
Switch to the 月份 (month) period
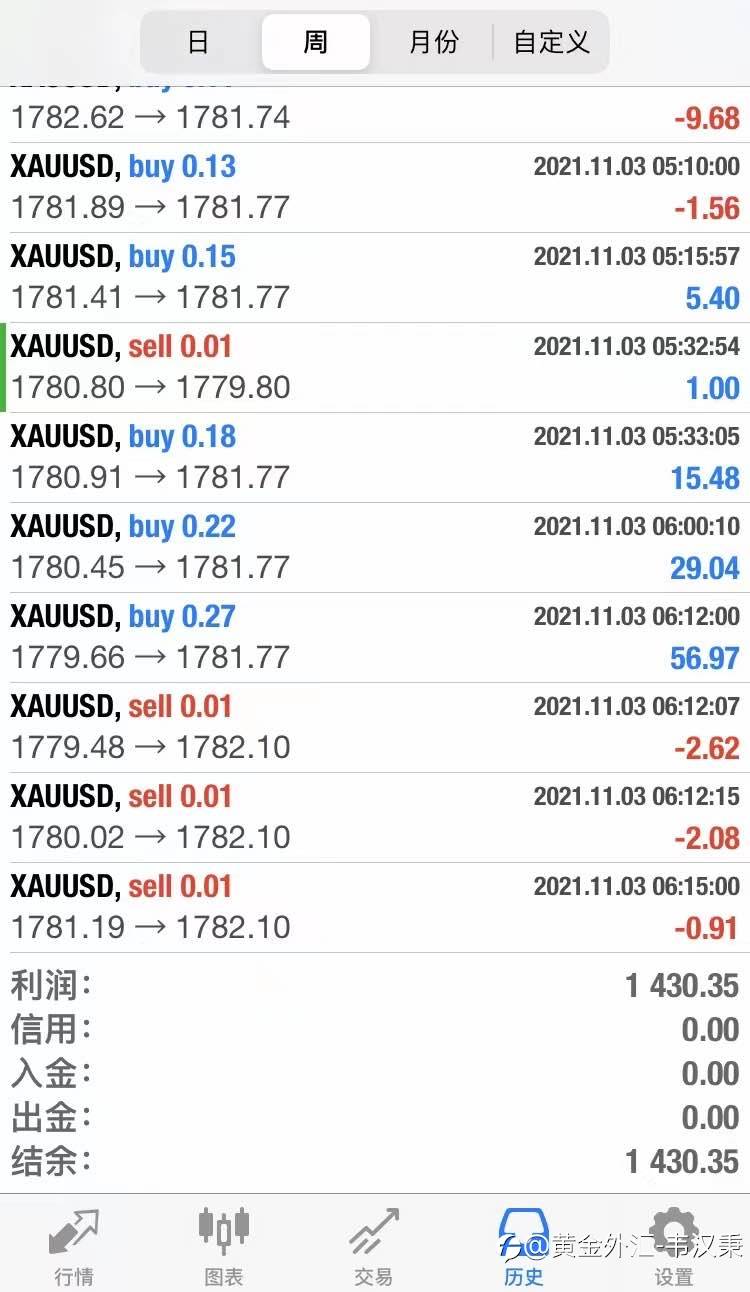434,42
